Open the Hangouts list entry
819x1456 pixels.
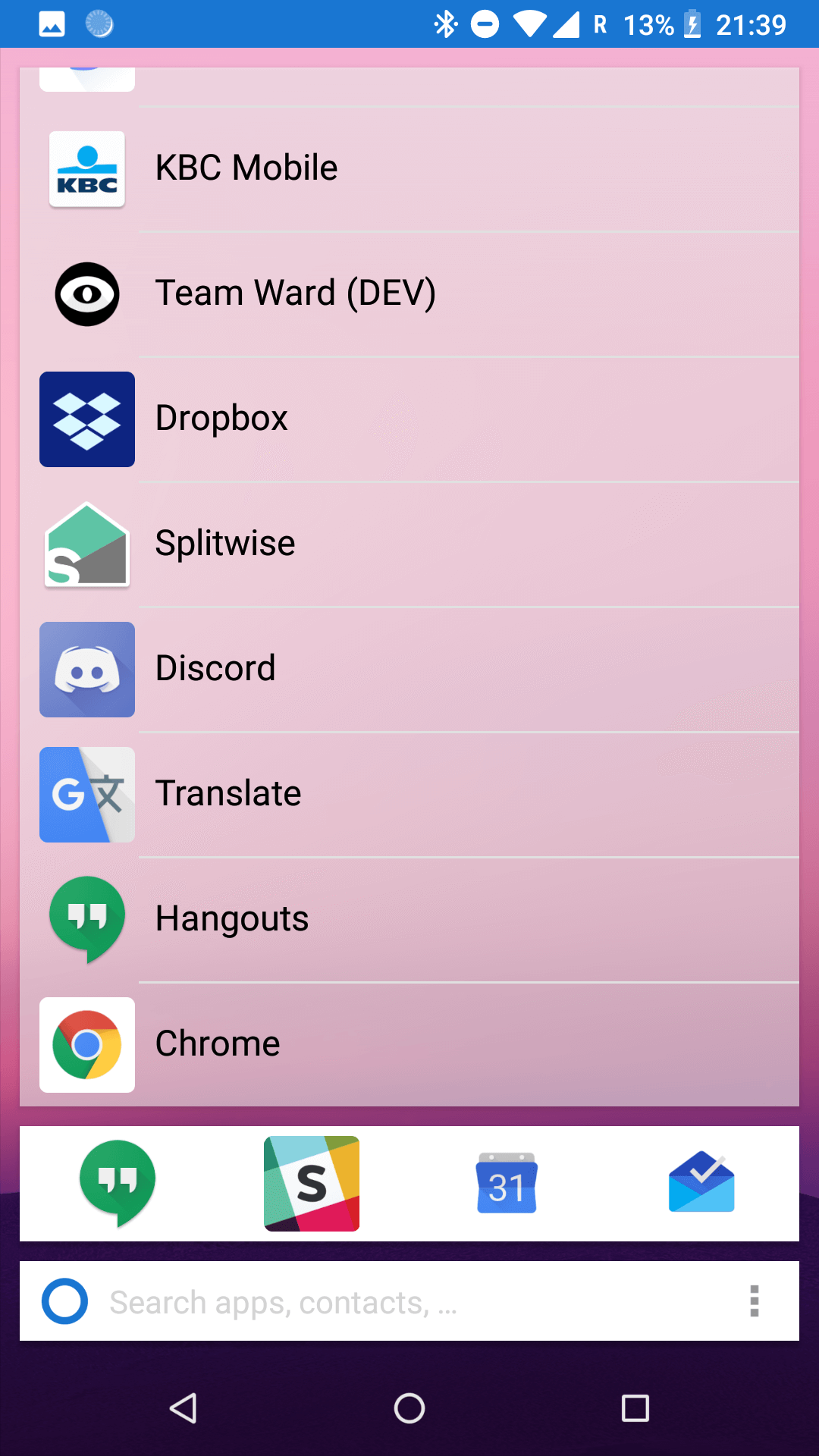[x=409, y=920]
